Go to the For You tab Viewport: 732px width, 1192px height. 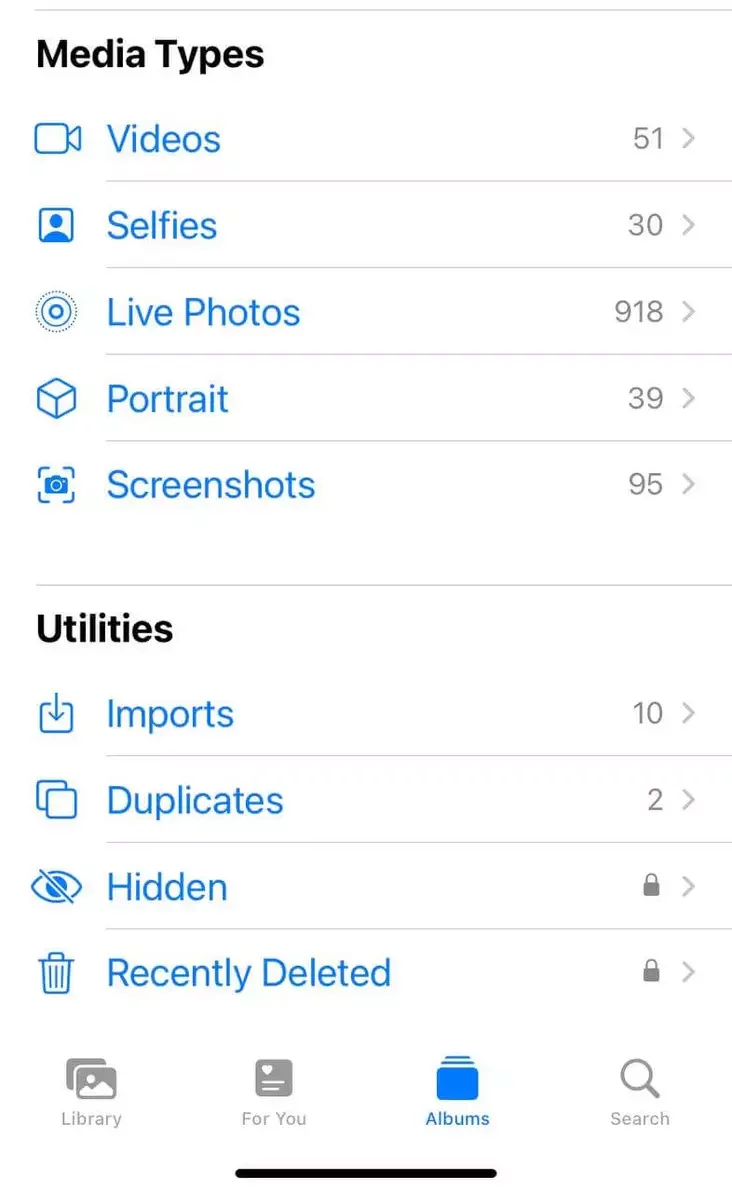pyautogui.click(x=274, y=1092)
